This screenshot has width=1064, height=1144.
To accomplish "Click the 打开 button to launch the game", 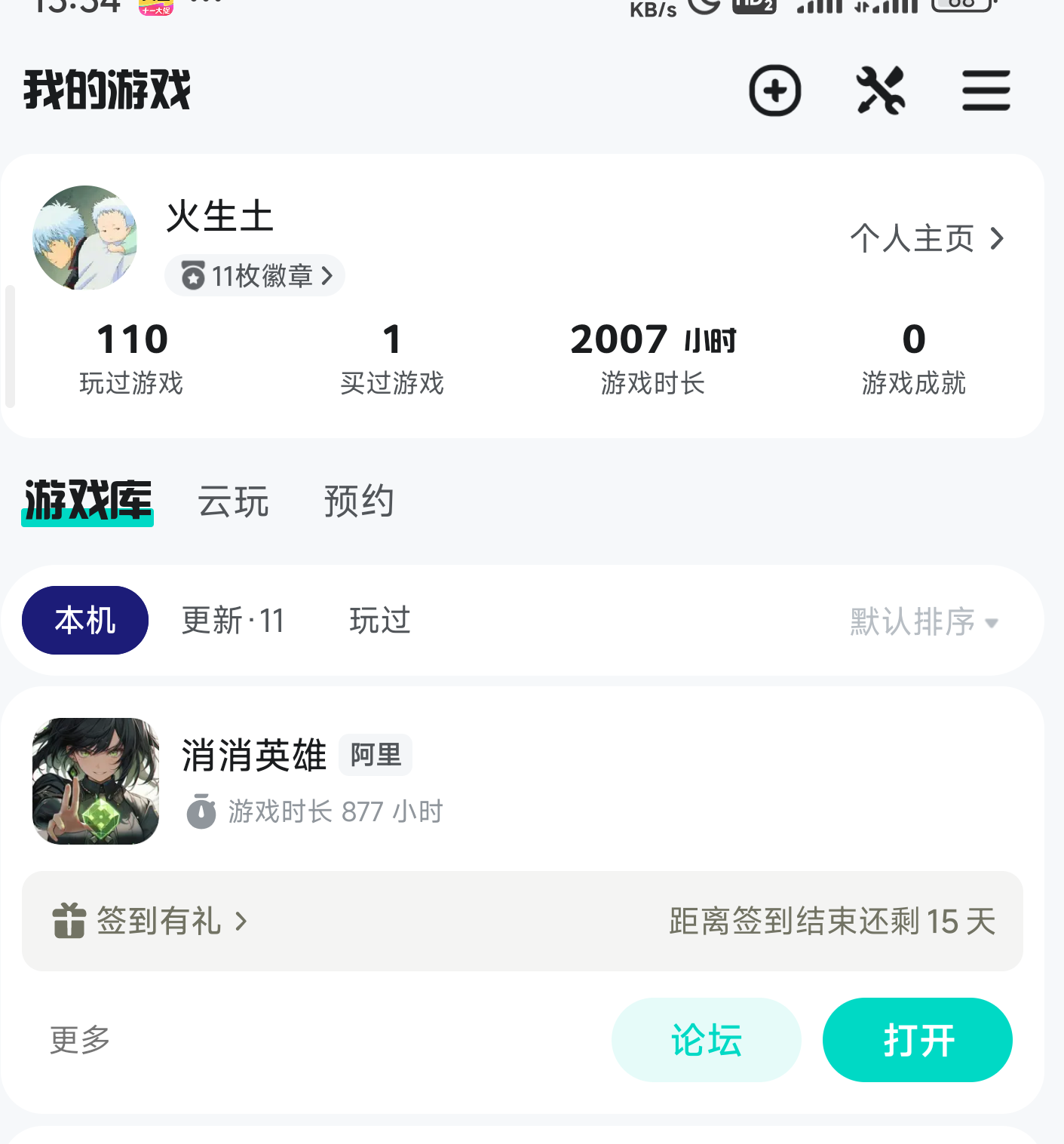I will (x=917, y=1039).
